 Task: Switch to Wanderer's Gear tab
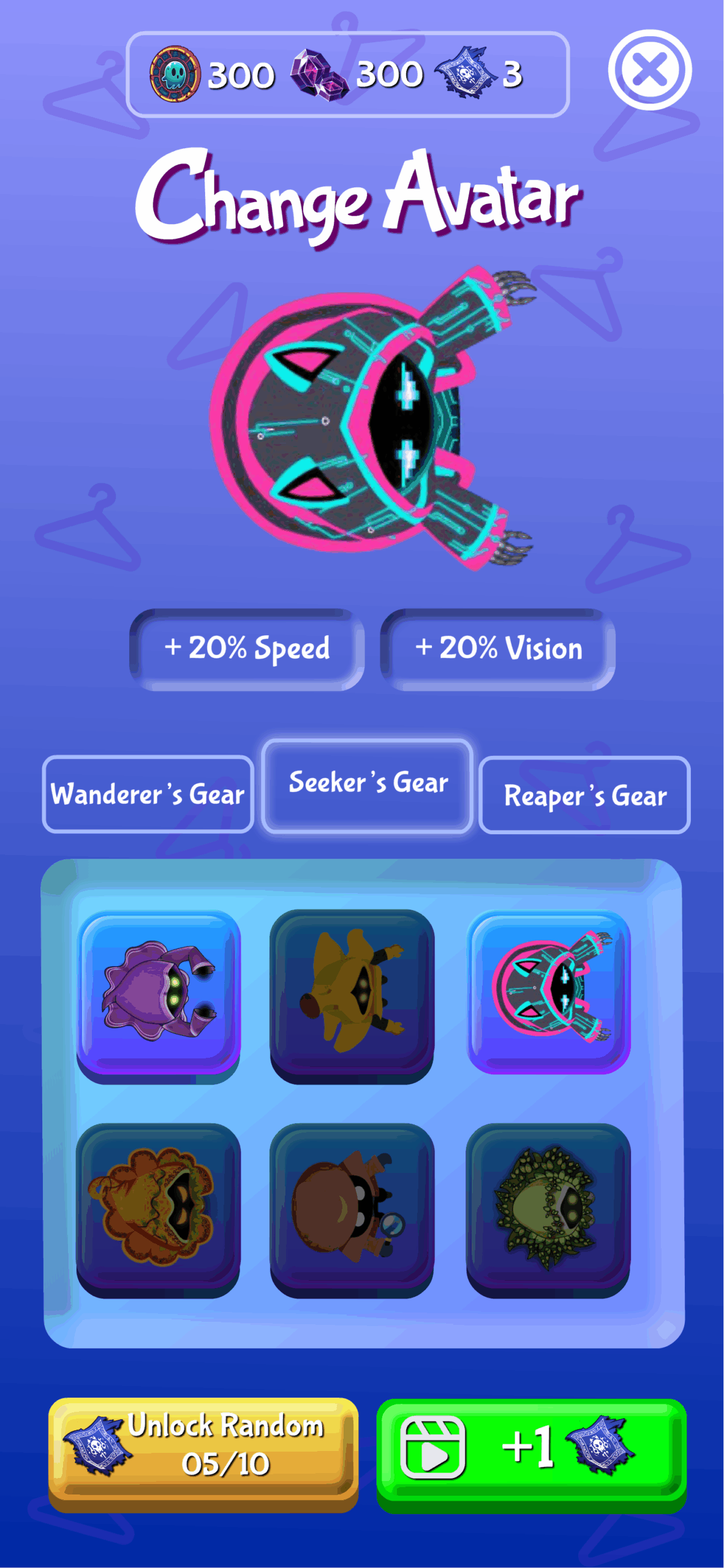pyautogui.click(x=148, y=794)
